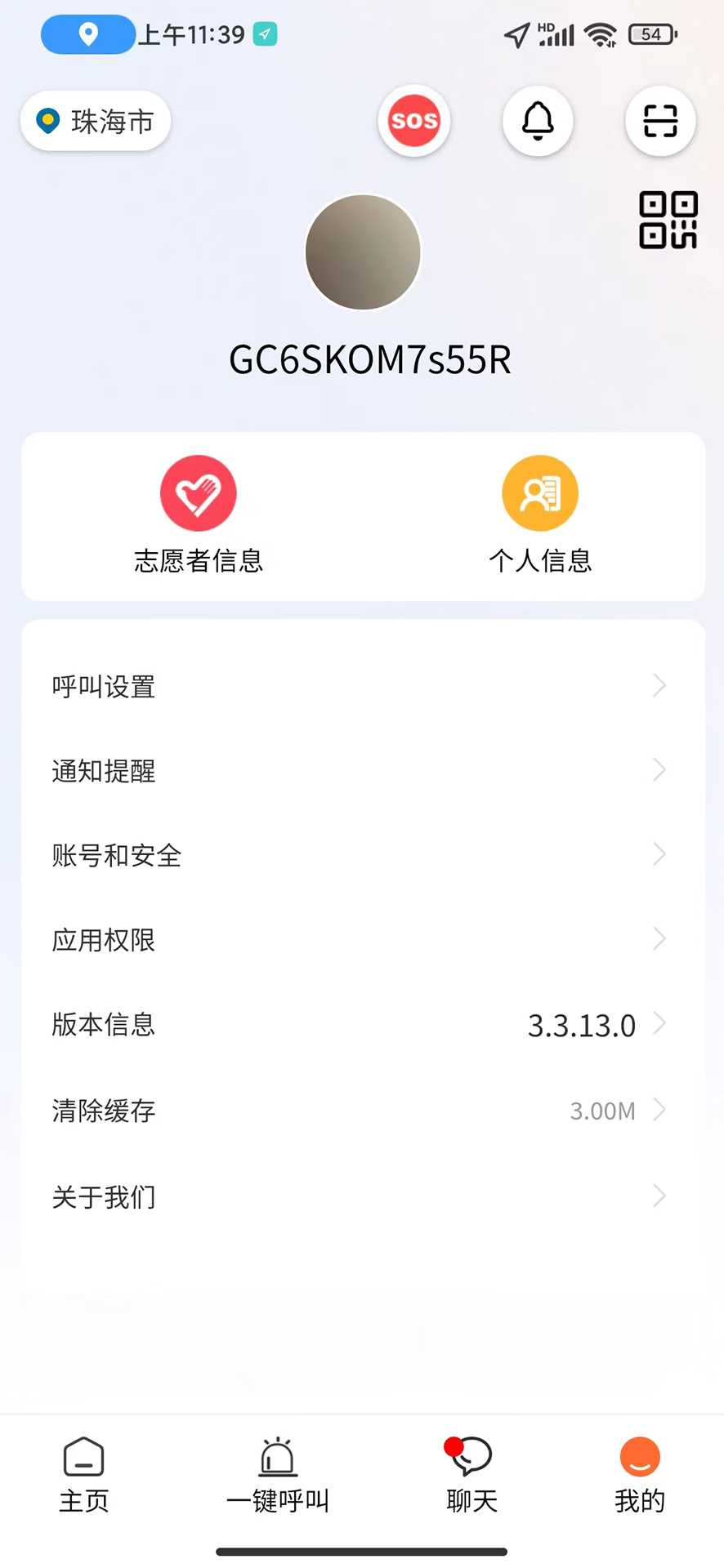Expand the 通知提醒 notification settings row

362,771
